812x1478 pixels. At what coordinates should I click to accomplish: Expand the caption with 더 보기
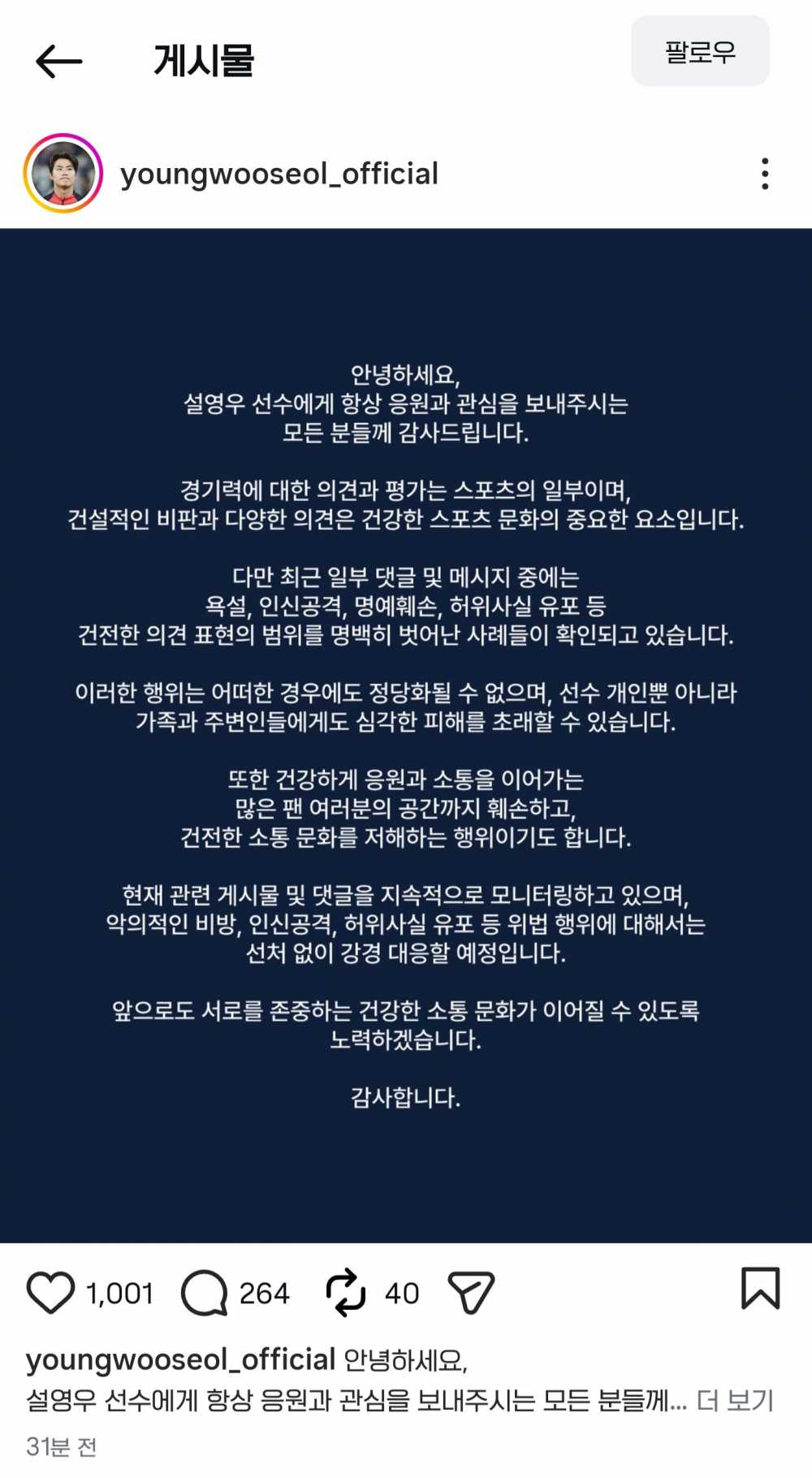(736, 1401)
